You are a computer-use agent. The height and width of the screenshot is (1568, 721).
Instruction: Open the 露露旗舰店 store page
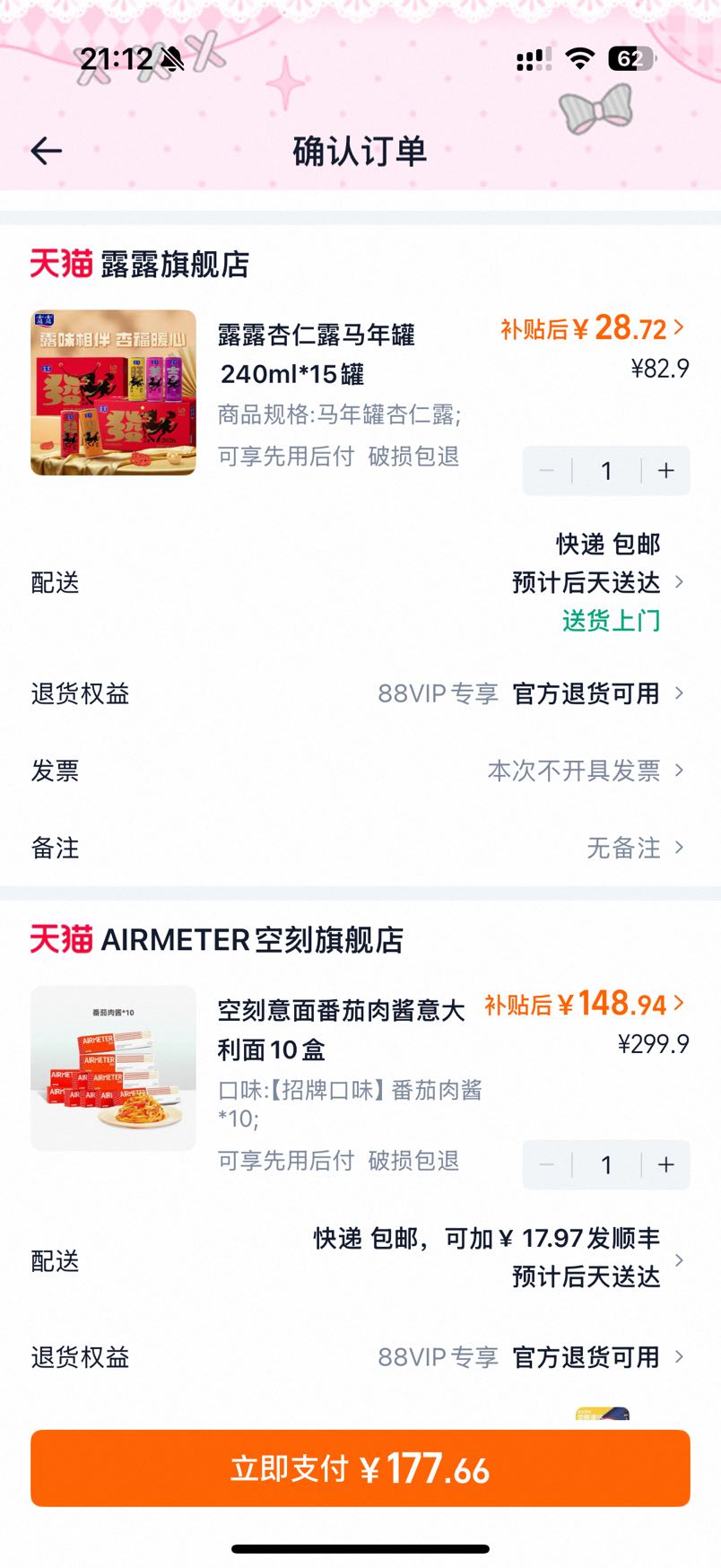pyautogui.click(x=140, y=265)
